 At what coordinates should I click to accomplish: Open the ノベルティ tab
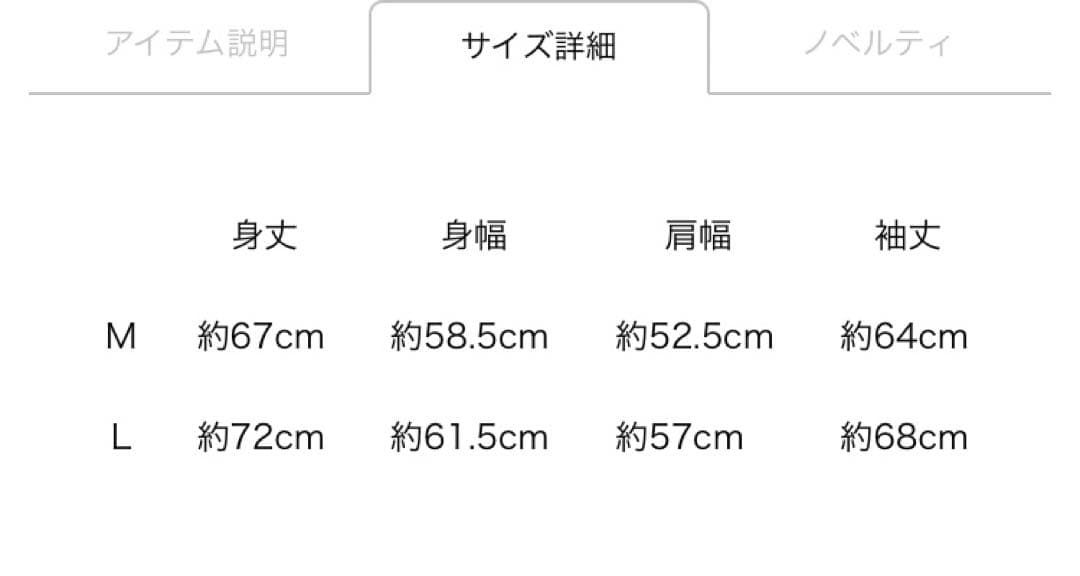[x=877, y=45]
